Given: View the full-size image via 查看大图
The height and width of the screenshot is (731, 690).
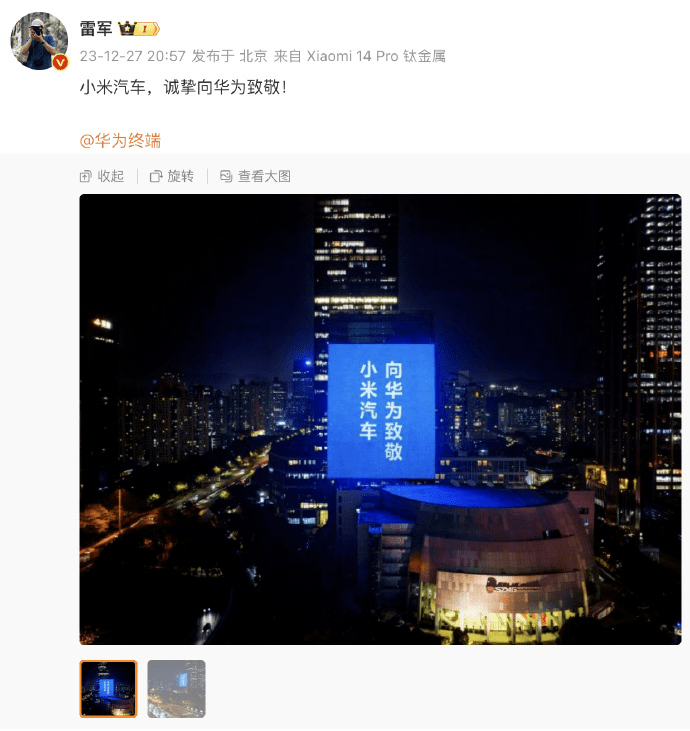Looking at the screenshot, I should [255, 176].
